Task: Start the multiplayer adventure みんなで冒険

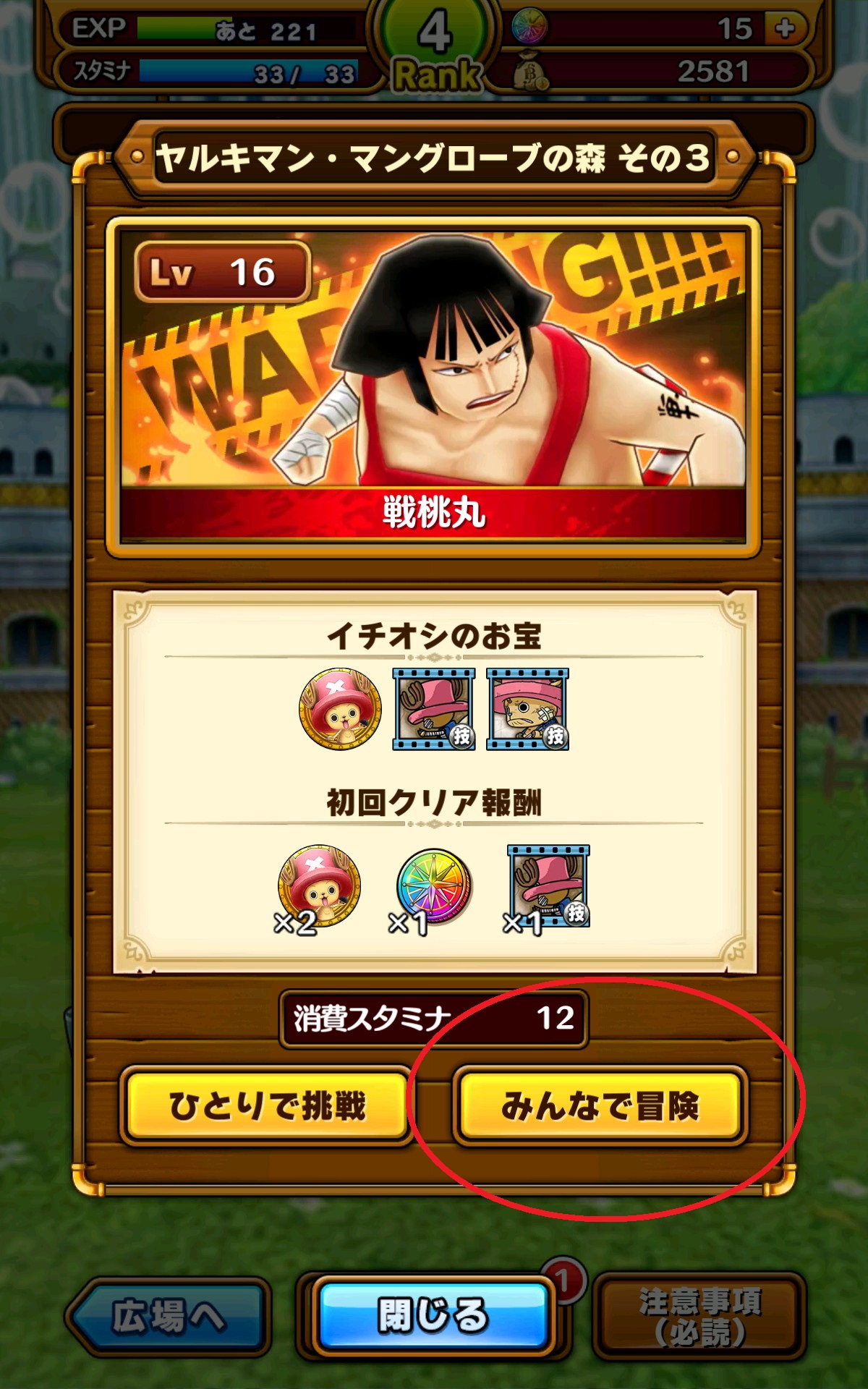Action: pos(600,1105)
